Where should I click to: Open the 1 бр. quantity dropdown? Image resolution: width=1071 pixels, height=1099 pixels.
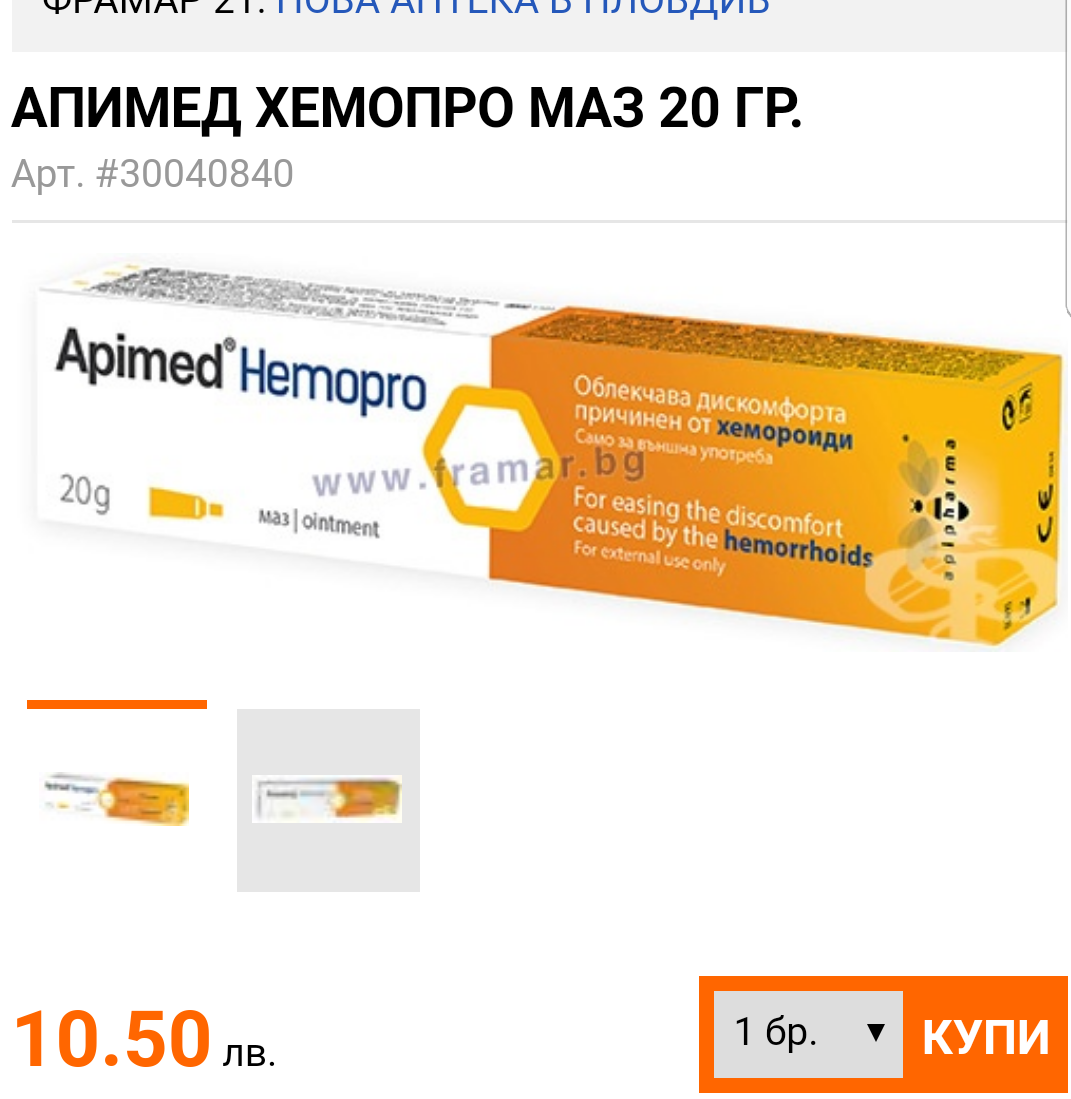(x=808, y=1033)
